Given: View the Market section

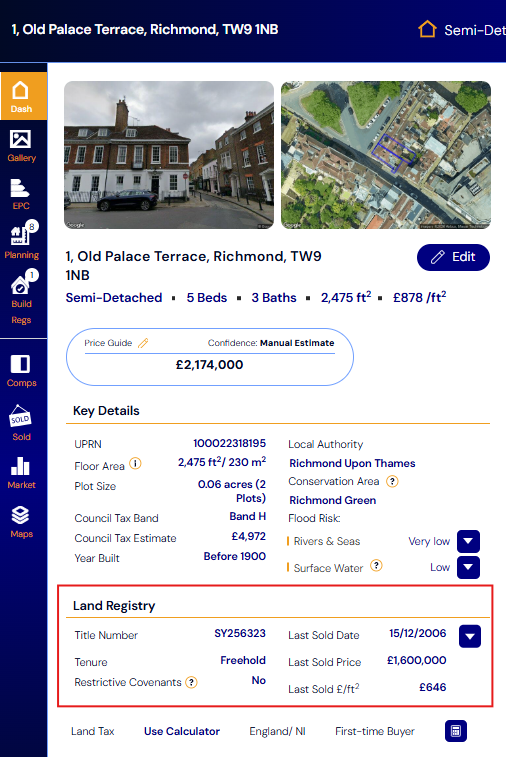Looking at the screenshot, I should (21, 473).
